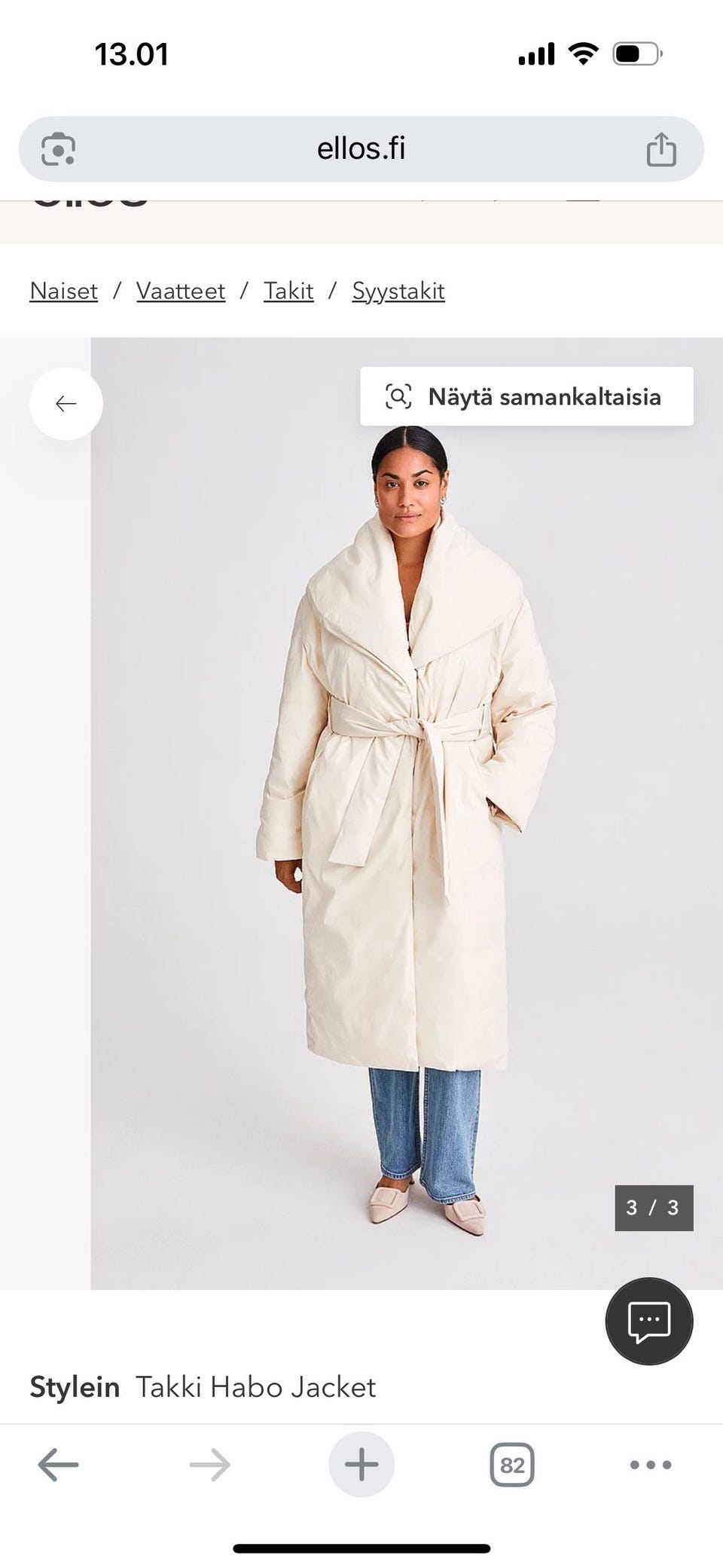This screenshot has width=723, height=1568.
Task: Go to the Vaatteet category
Action: 181,291
